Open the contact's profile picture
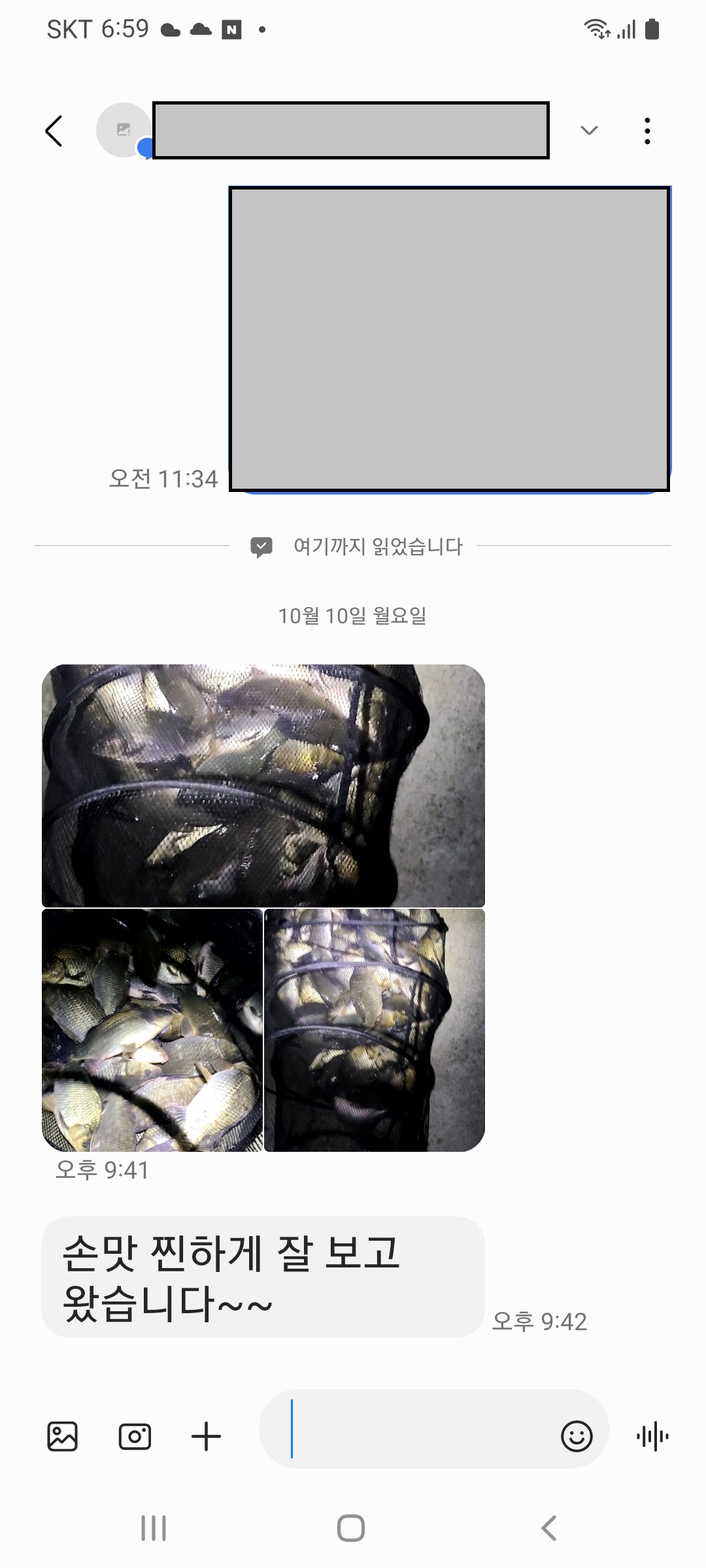The image size is (706, 1568). coord(124,130)
